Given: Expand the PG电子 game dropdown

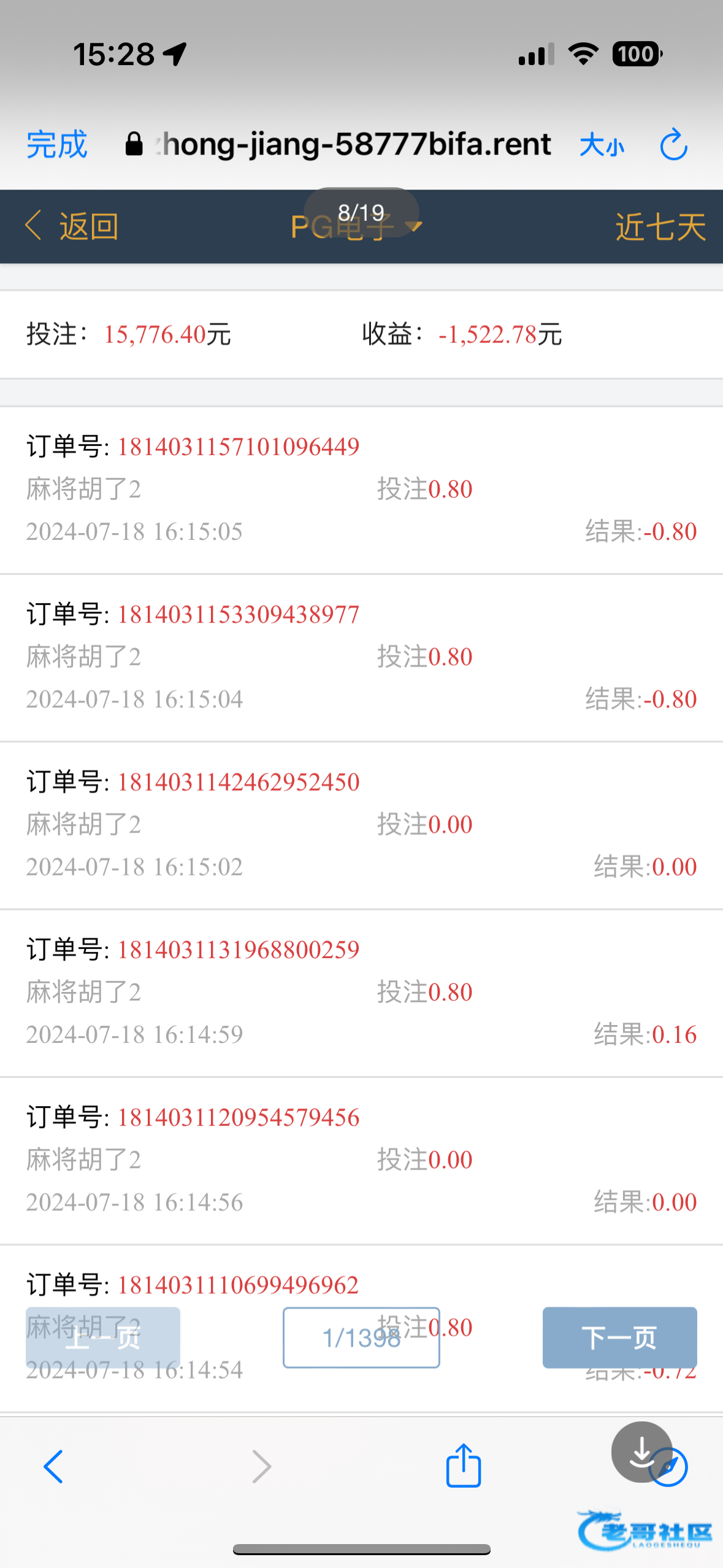Looking at the screenshot, I should (357, 228).
